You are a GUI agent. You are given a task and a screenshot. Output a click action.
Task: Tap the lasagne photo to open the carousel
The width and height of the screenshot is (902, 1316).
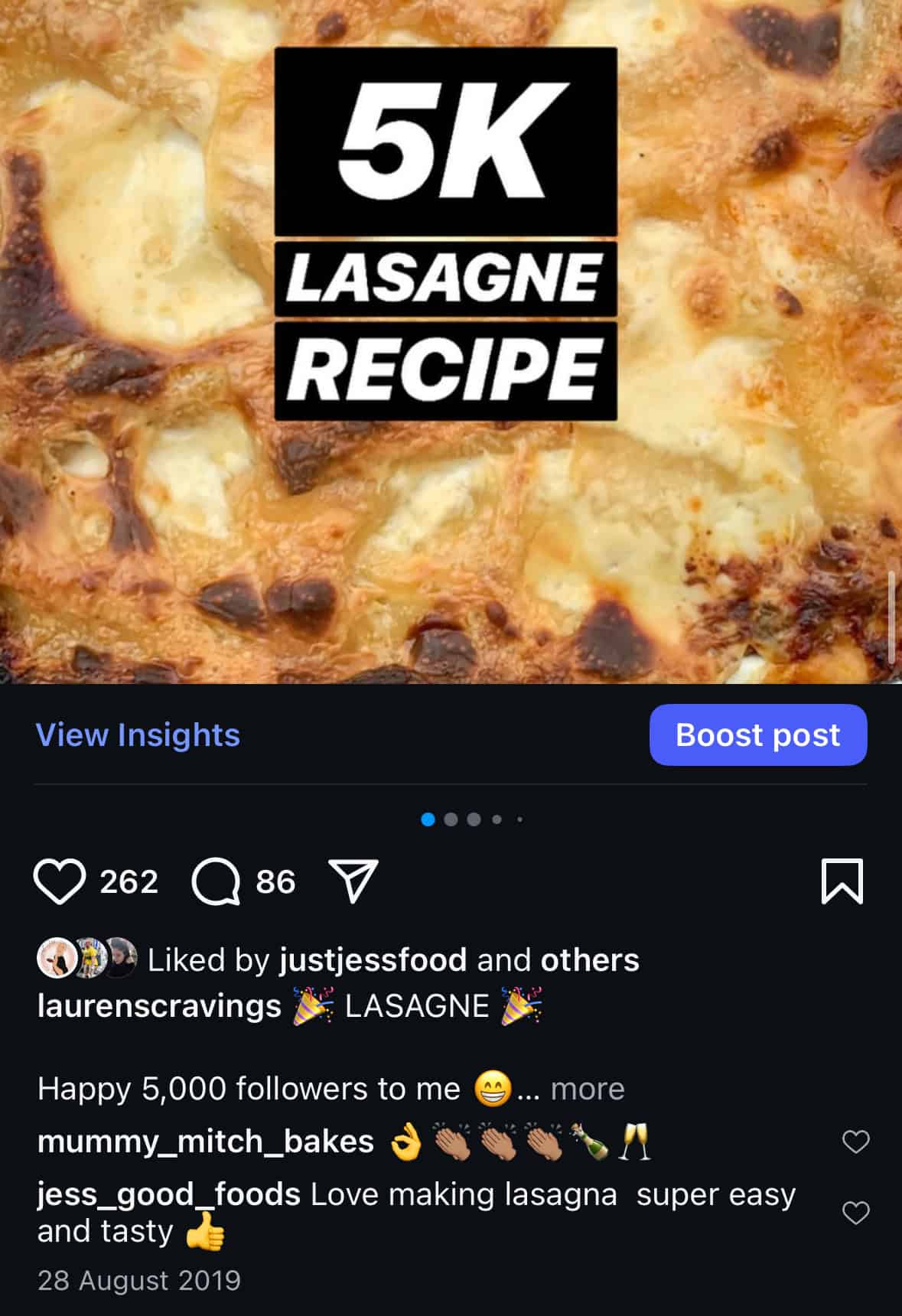coord(451,344)
